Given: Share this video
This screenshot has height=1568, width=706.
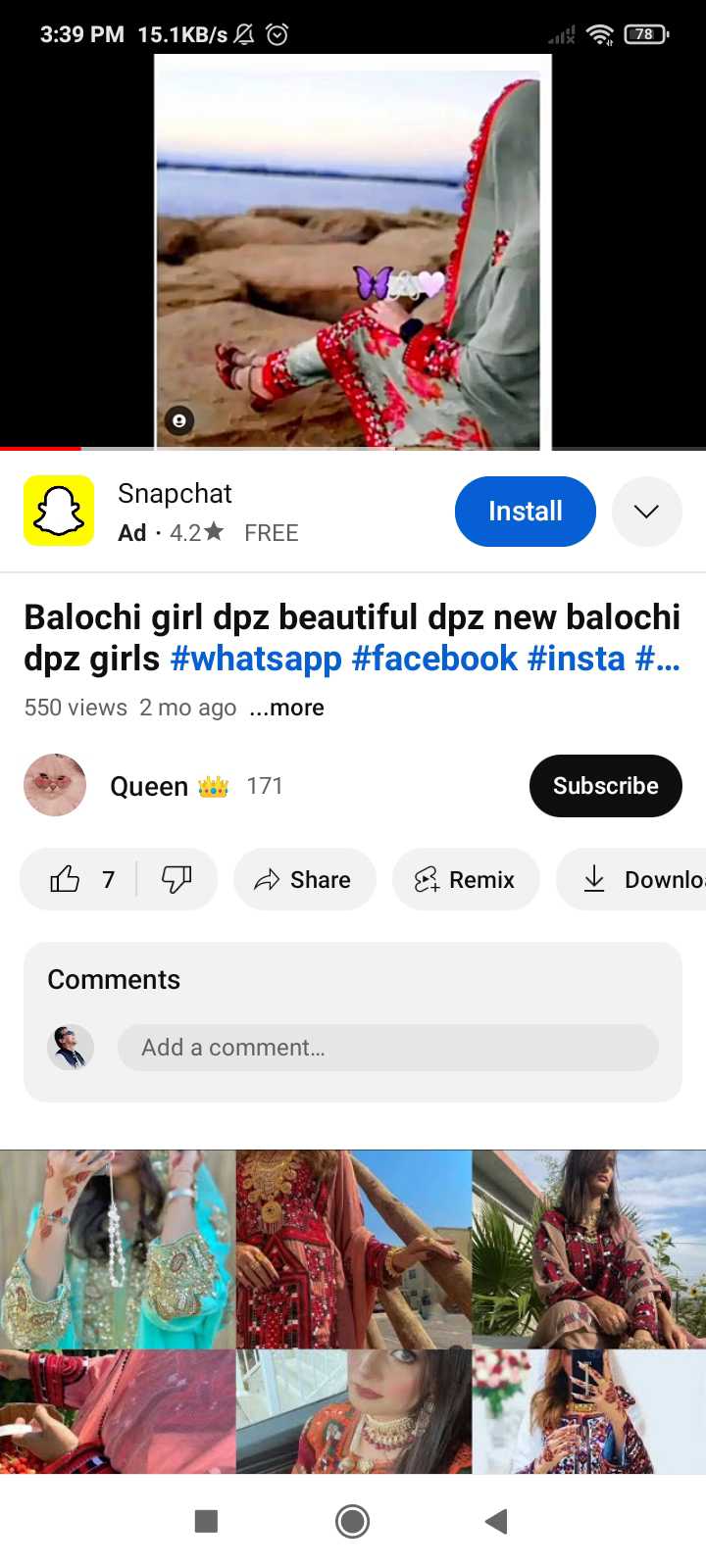Looking at the screenshot, I should coord(304,880).
